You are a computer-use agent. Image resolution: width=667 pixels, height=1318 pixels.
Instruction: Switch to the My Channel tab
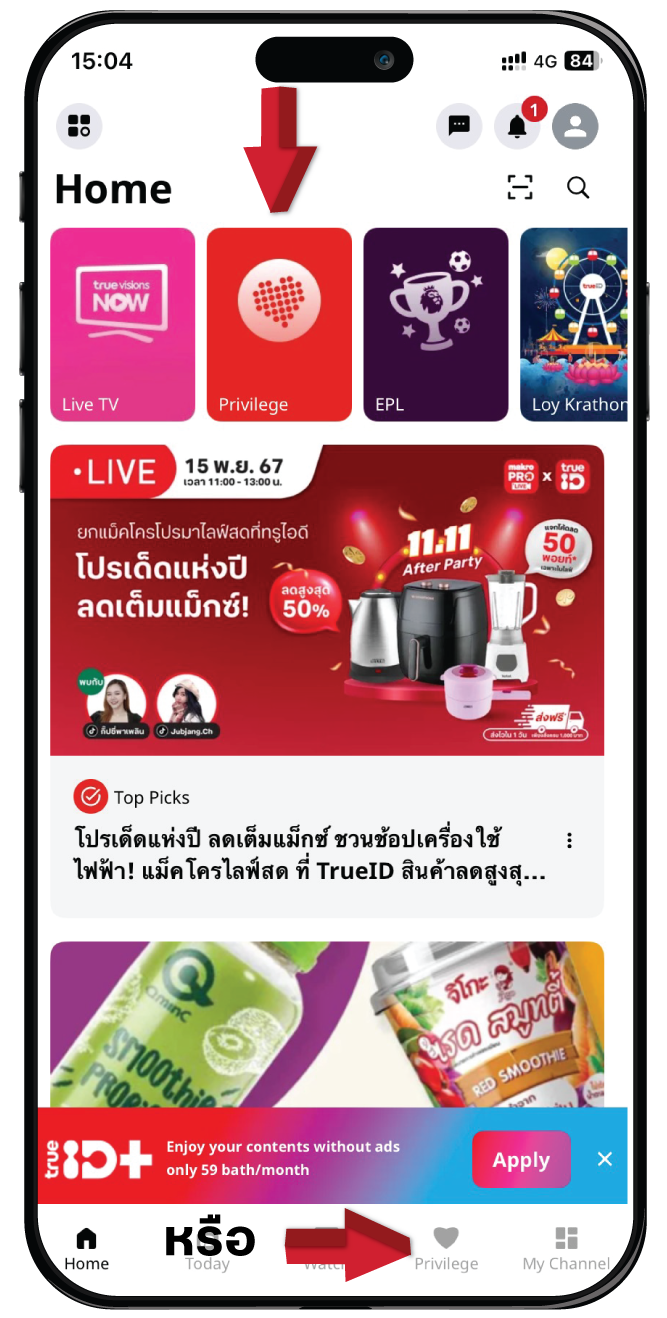[x=566, y=1249]
